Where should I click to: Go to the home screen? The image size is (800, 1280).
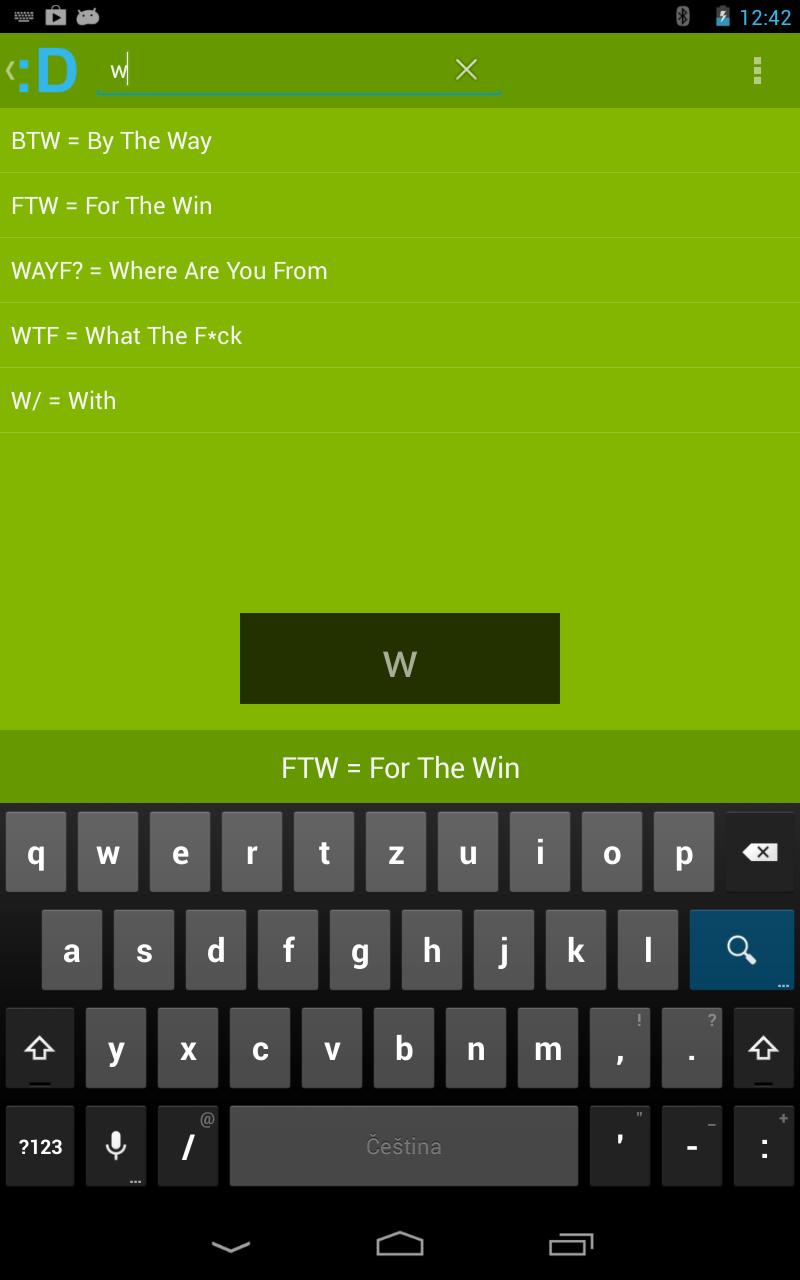tap(400, 1244)
